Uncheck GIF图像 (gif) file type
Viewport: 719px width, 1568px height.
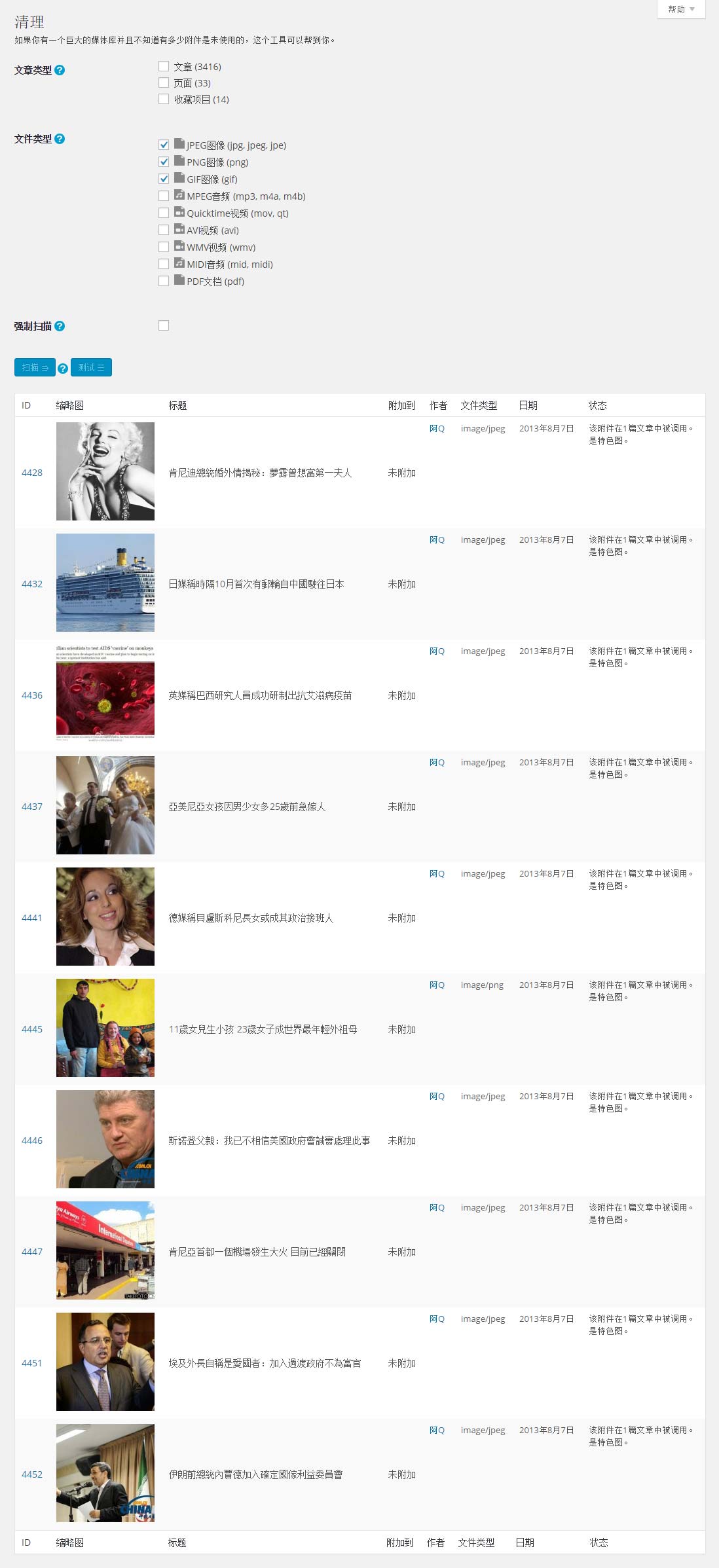point(164,179)
